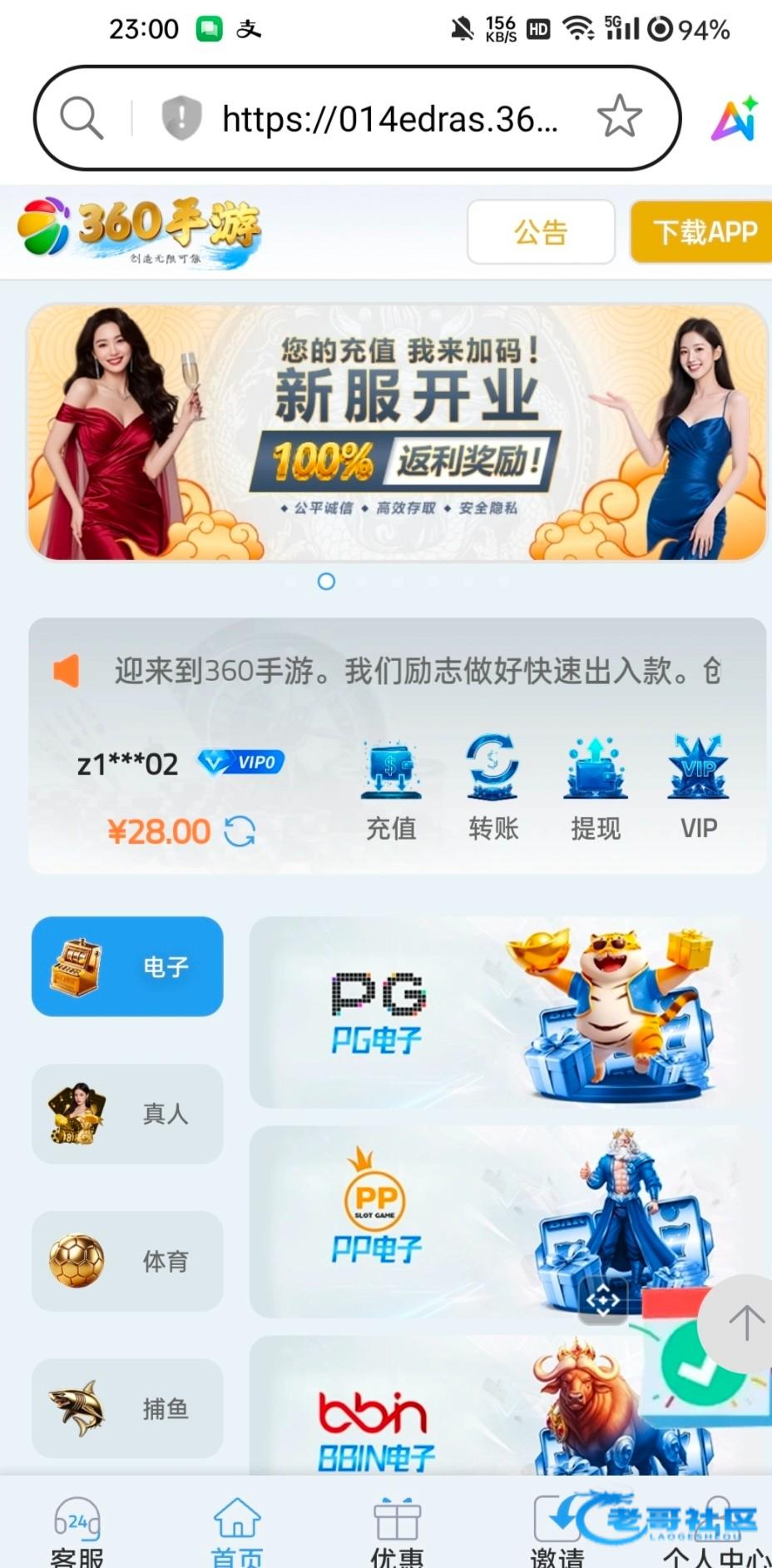The width and height of the screenshot is (772, 1568).
Task: Open 提现 withdrawal
Action: click(x=596, y=786)
